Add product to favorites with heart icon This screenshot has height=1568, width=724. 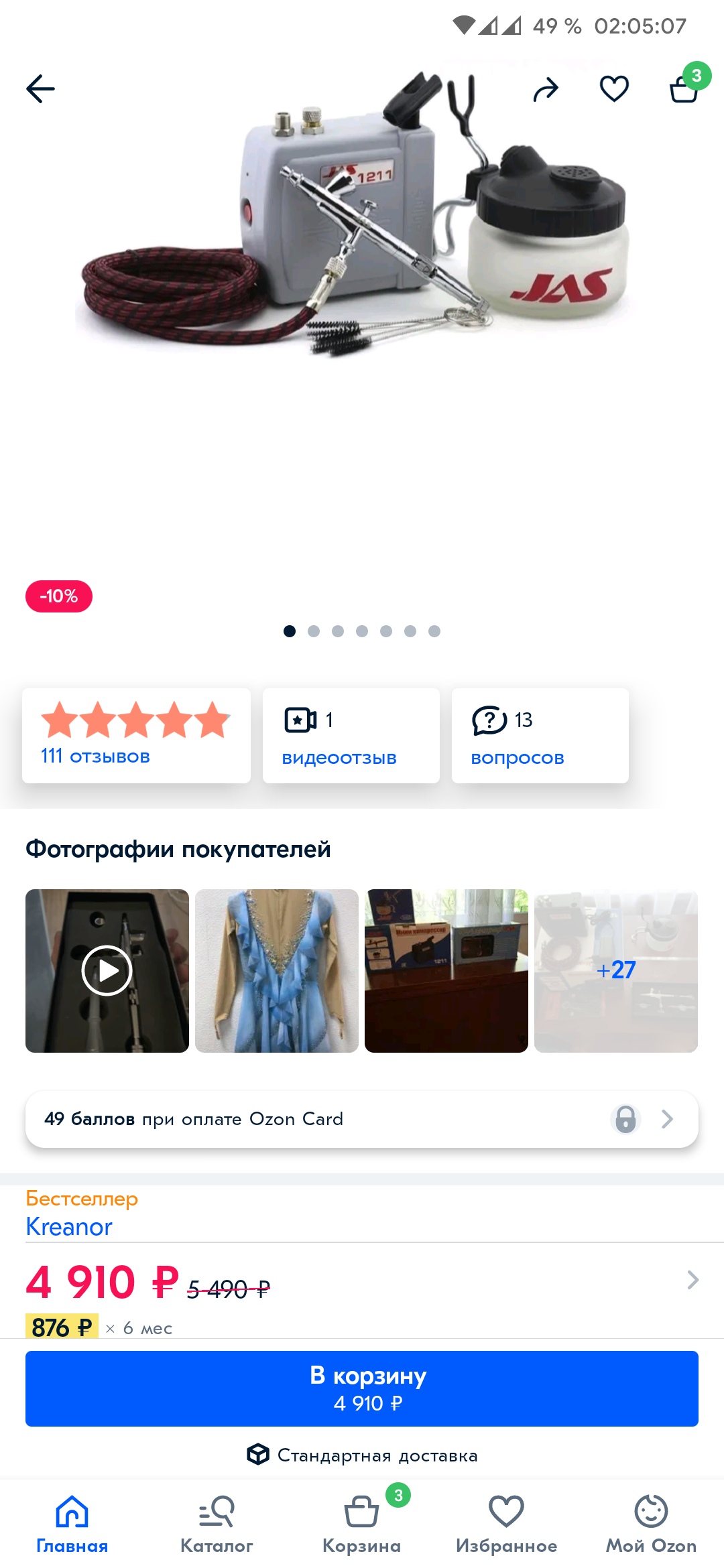click(x=614, y=88)
